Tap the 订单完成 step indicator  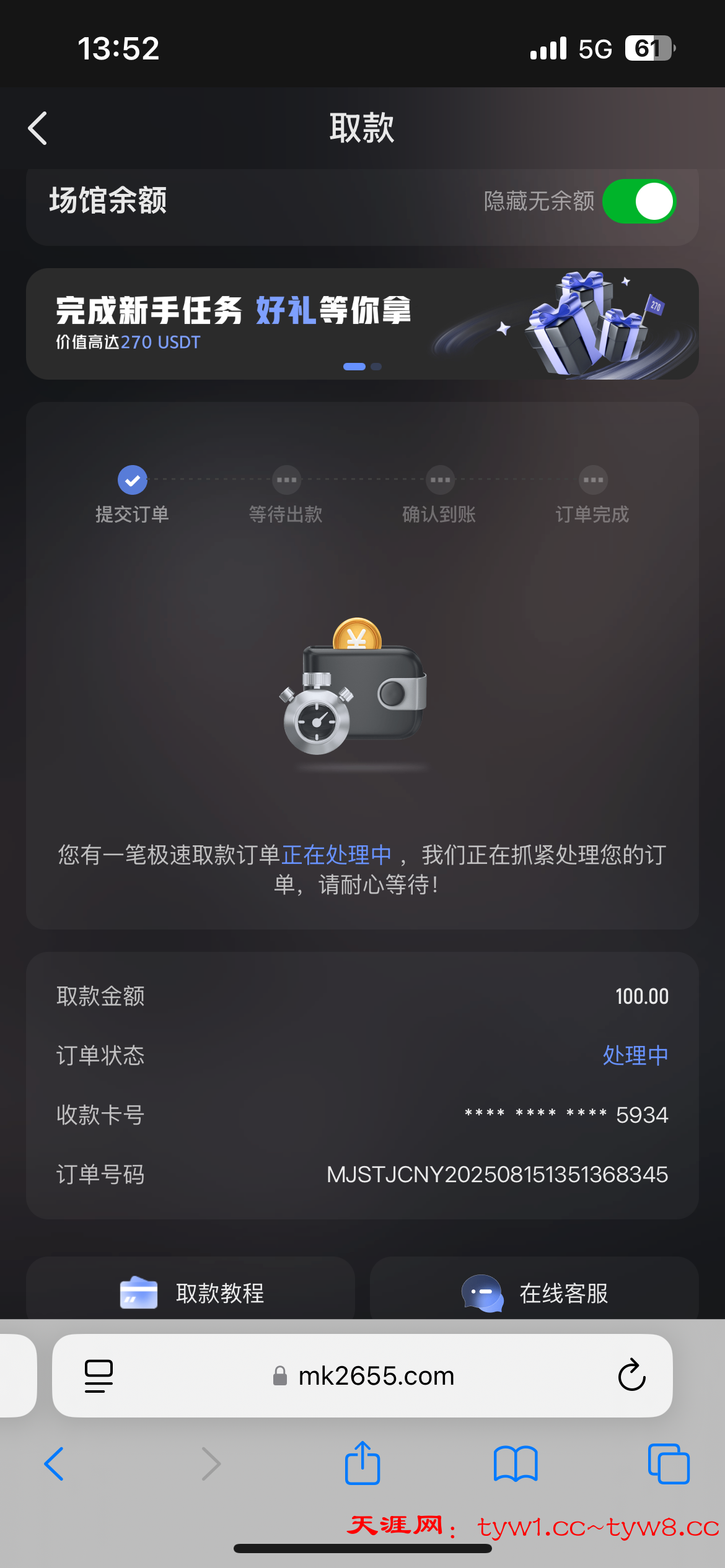tap(593, 480)
